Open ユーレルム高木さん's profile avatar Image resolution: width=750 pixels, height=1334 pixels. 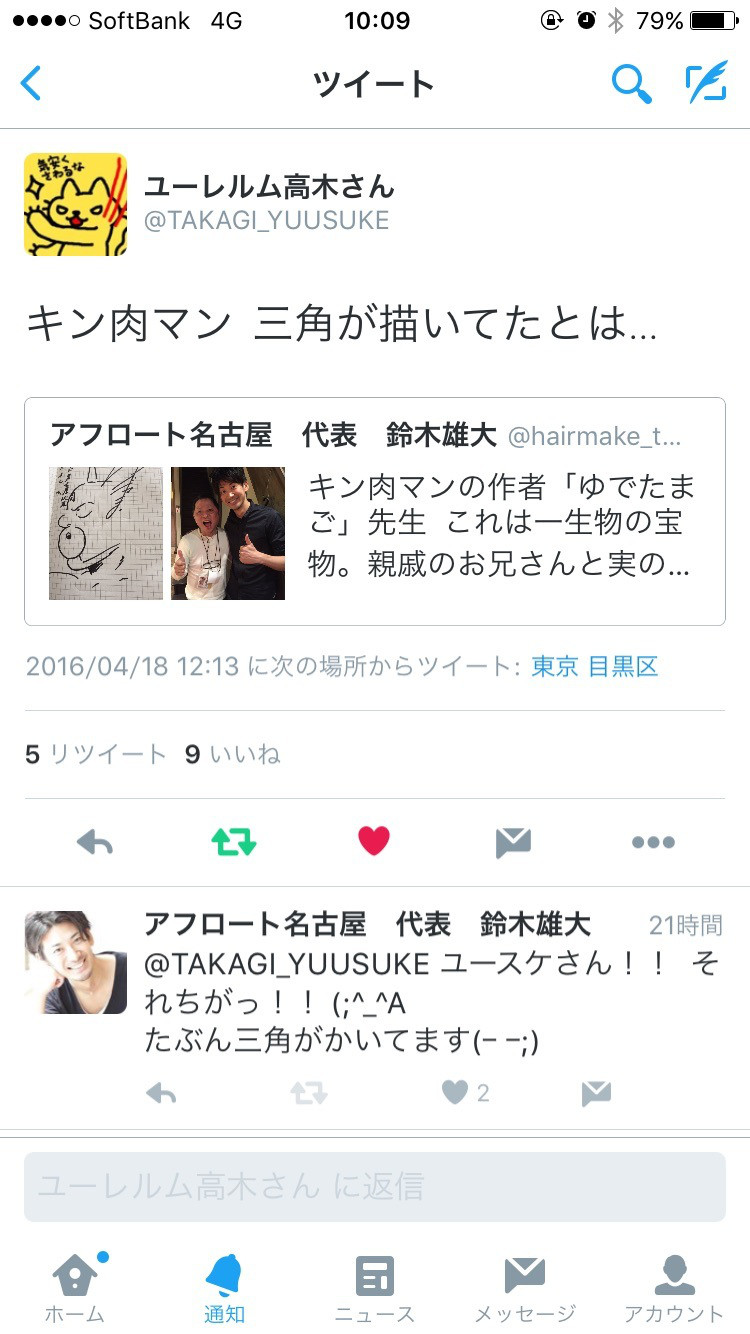[x=75, y=204]
